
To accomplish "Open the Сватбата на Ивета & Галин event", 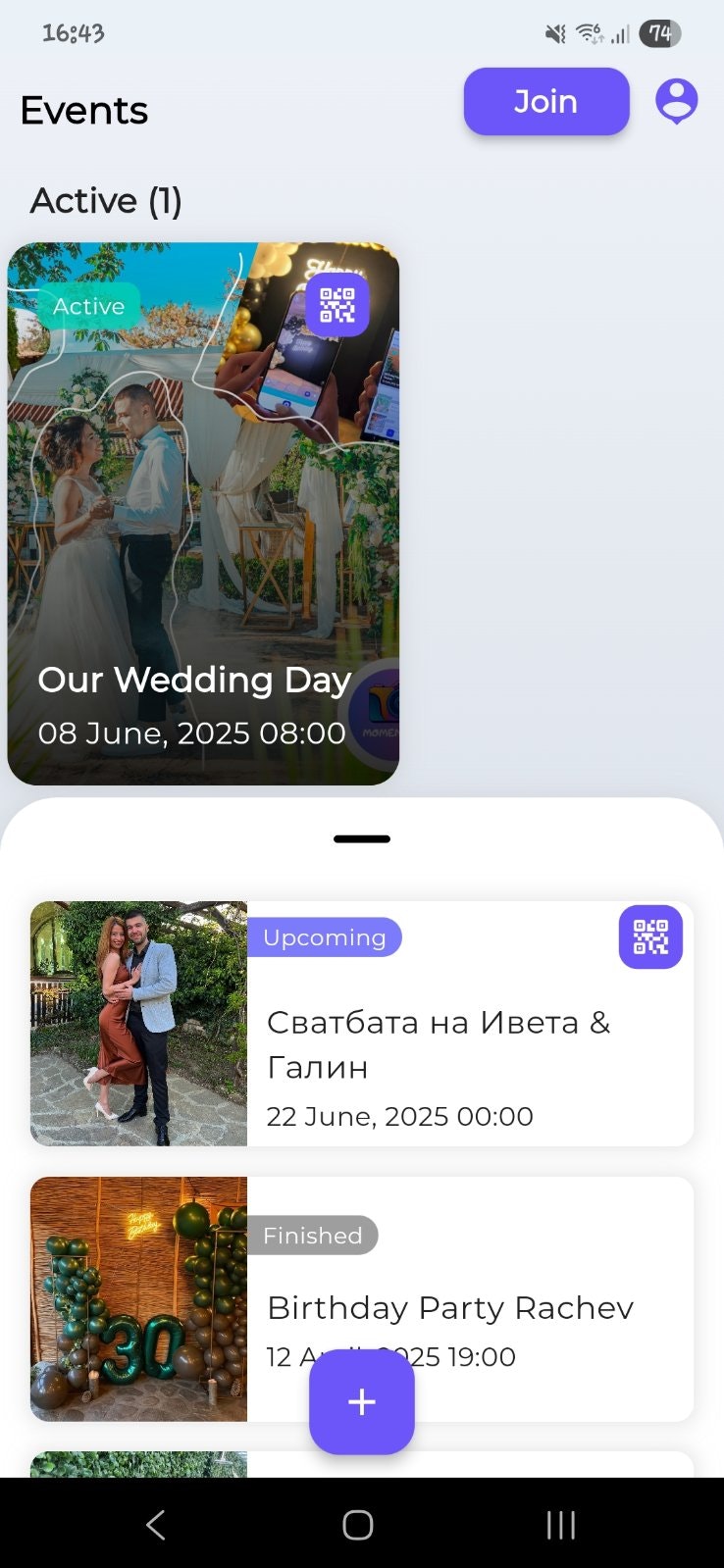I will pyautogui.click(x=437, y=1044).
